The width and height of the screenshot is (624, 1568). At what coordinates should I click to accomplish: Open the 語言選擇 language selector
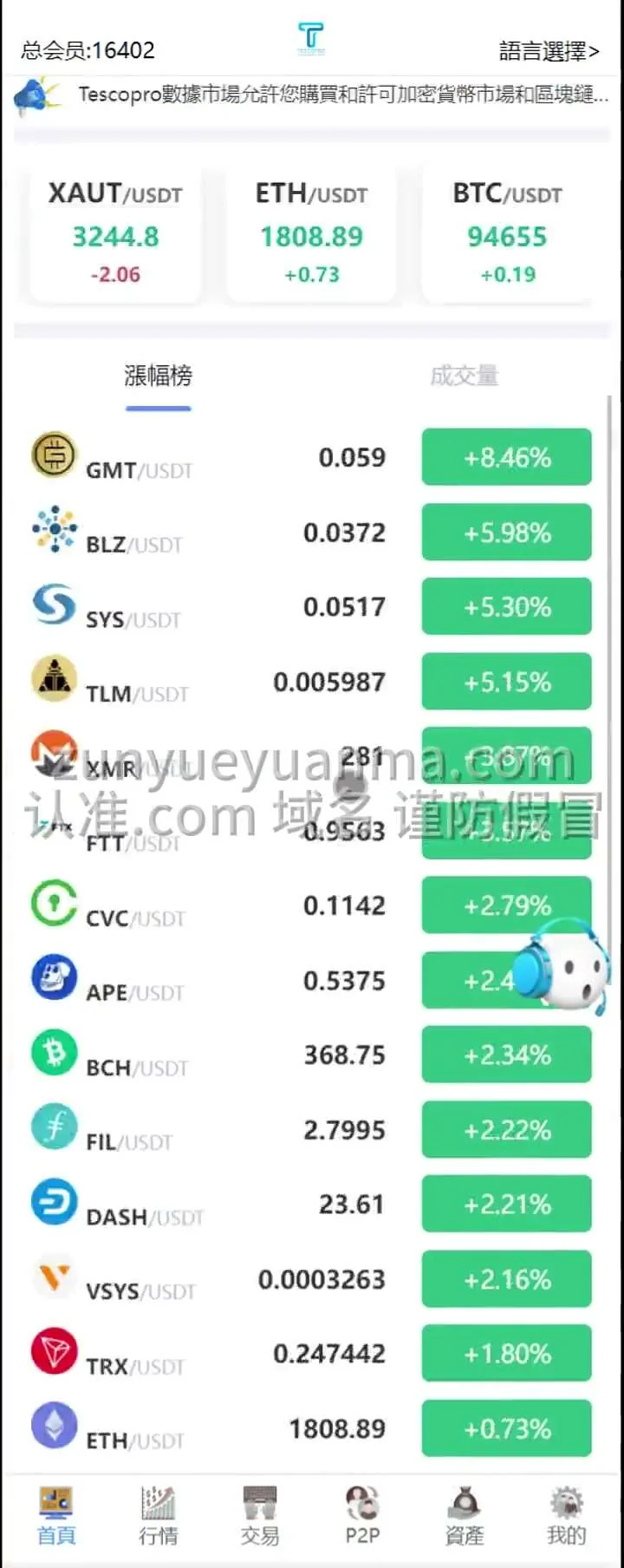pyautogui.click(x=549, y=51)
